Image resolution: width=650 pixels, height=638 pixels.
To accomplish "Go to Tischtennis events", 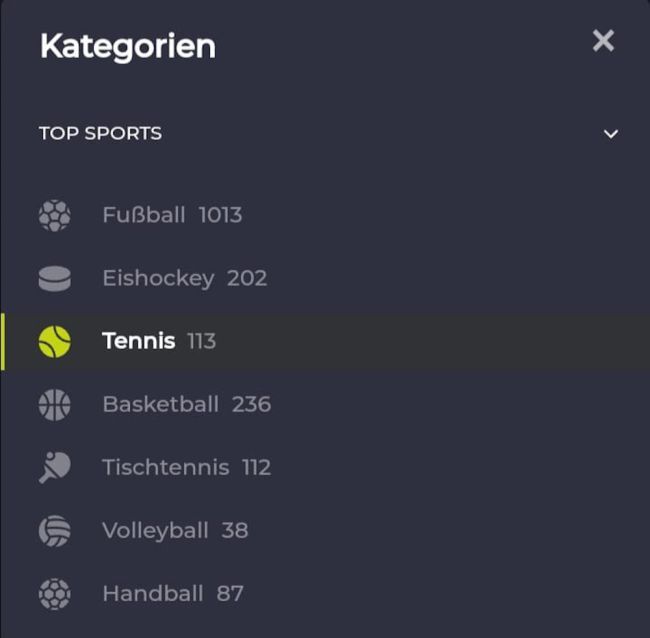I will click(186, 467).
